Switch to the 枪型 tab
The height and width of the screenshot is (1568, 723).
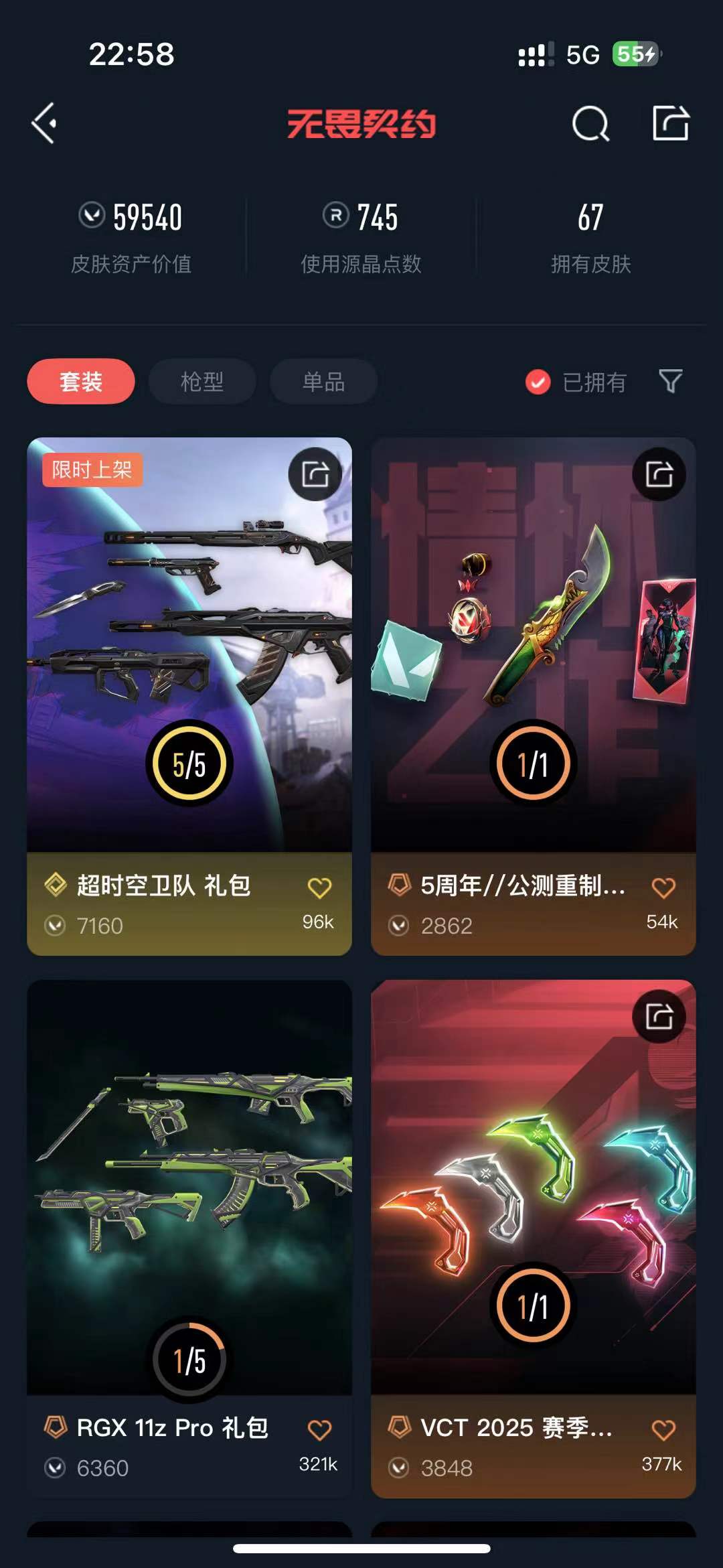202,382
